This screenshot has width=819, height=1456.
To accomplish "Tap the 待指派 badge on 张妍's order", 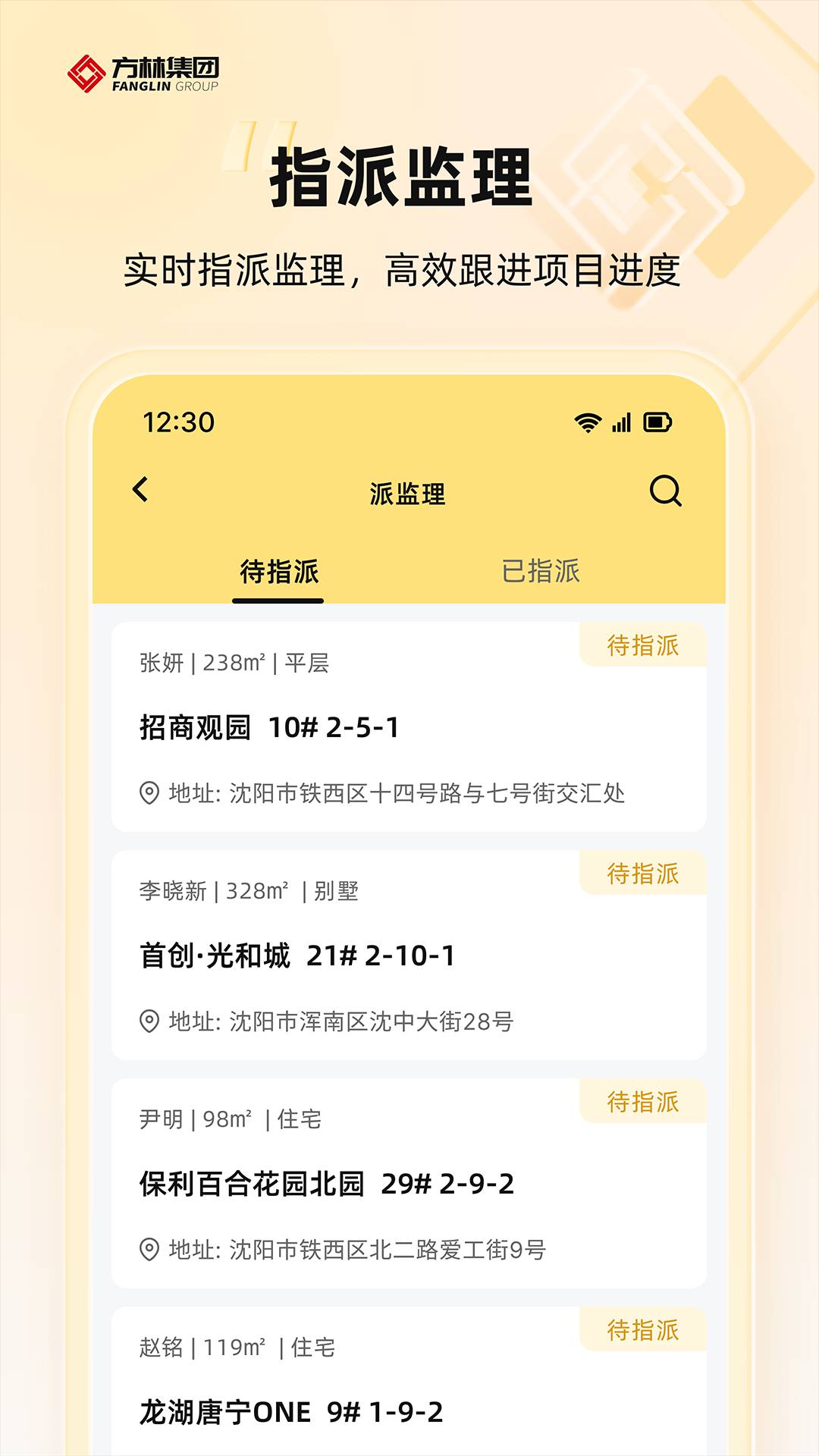I will tap(643, 645).
